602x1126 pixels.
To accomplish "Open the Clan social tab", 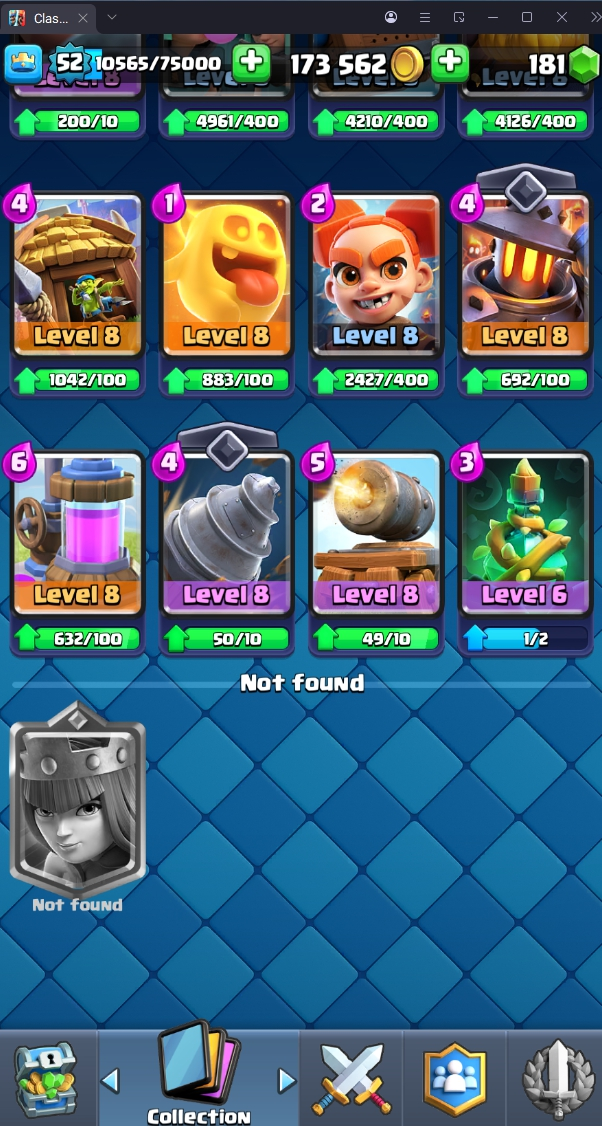I will [x=454, y=1080].
